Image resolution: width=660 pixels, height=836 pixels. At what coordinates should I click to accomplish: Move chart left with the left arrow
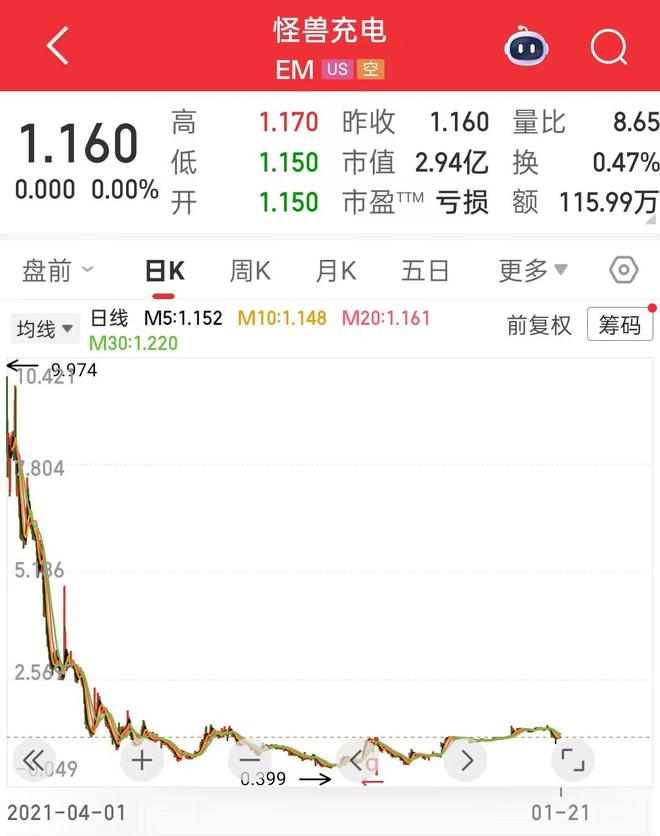coord(357,760)
